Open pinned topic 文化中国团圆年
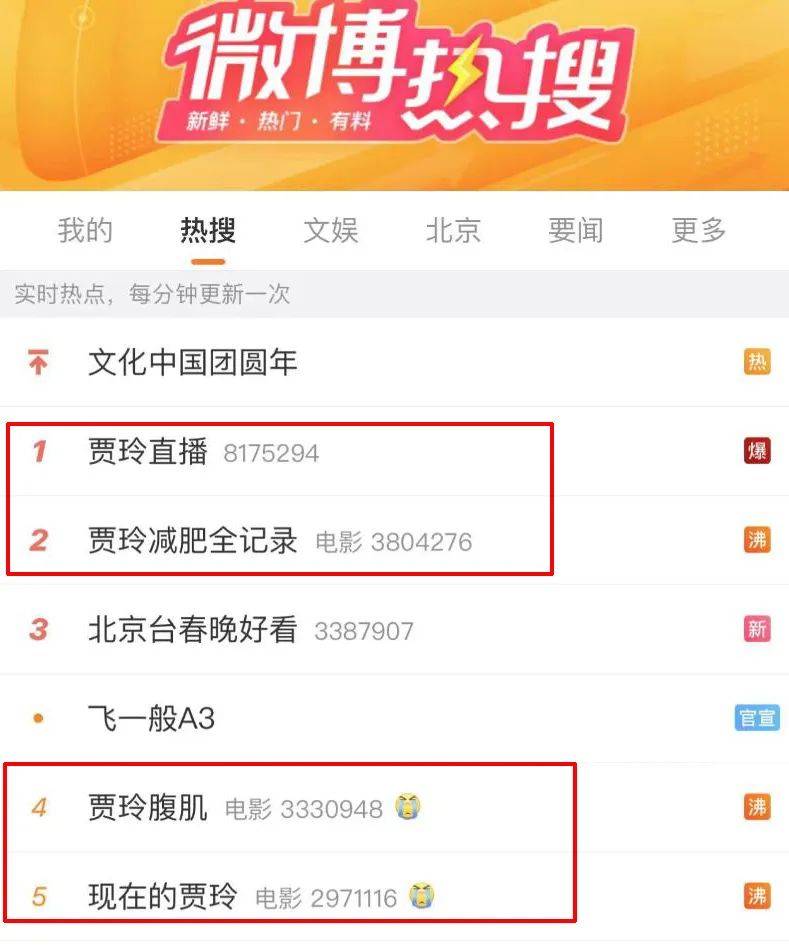This screenshot has width=789, height=952. (x=193, y=362)
